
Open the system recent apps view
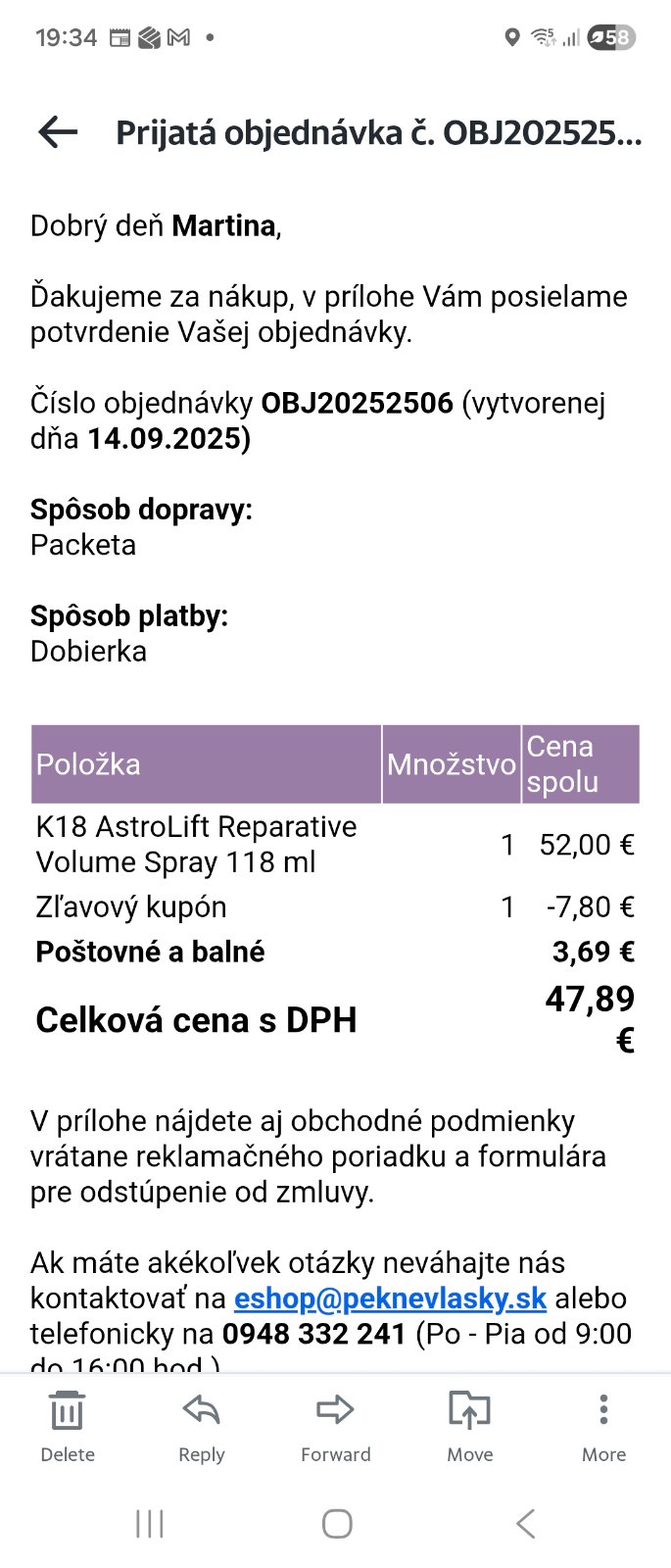pos(150,1524)
